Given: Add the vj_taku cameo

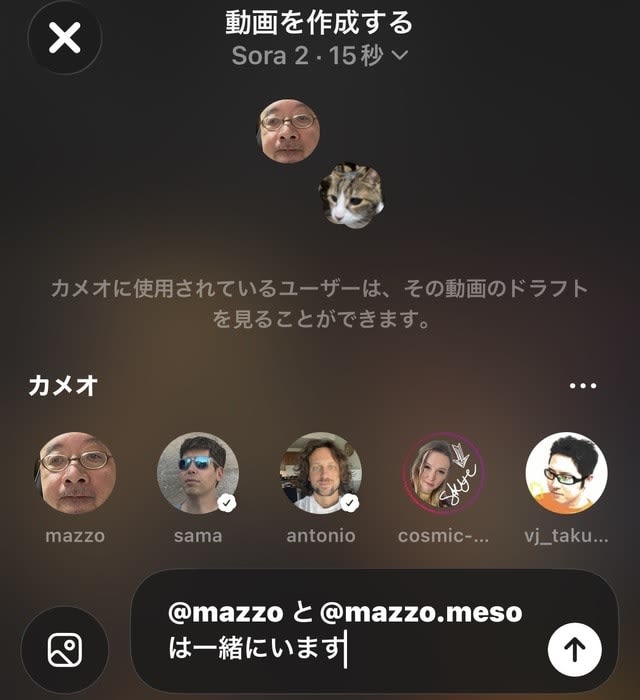Looking at the screenshot, I should coord(567,473).
